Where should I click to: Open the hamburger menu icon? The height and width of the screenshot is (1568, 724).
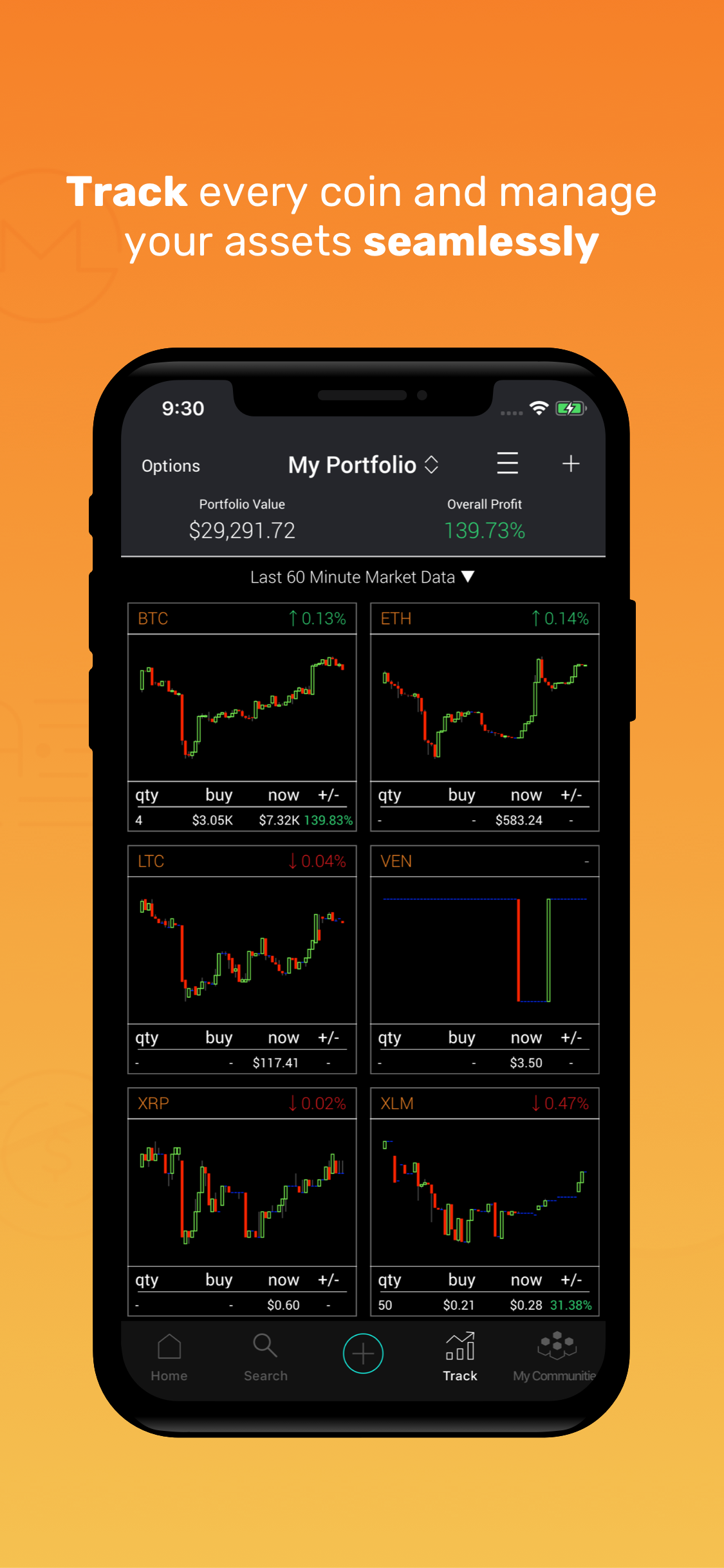click(x=508, y=463)
